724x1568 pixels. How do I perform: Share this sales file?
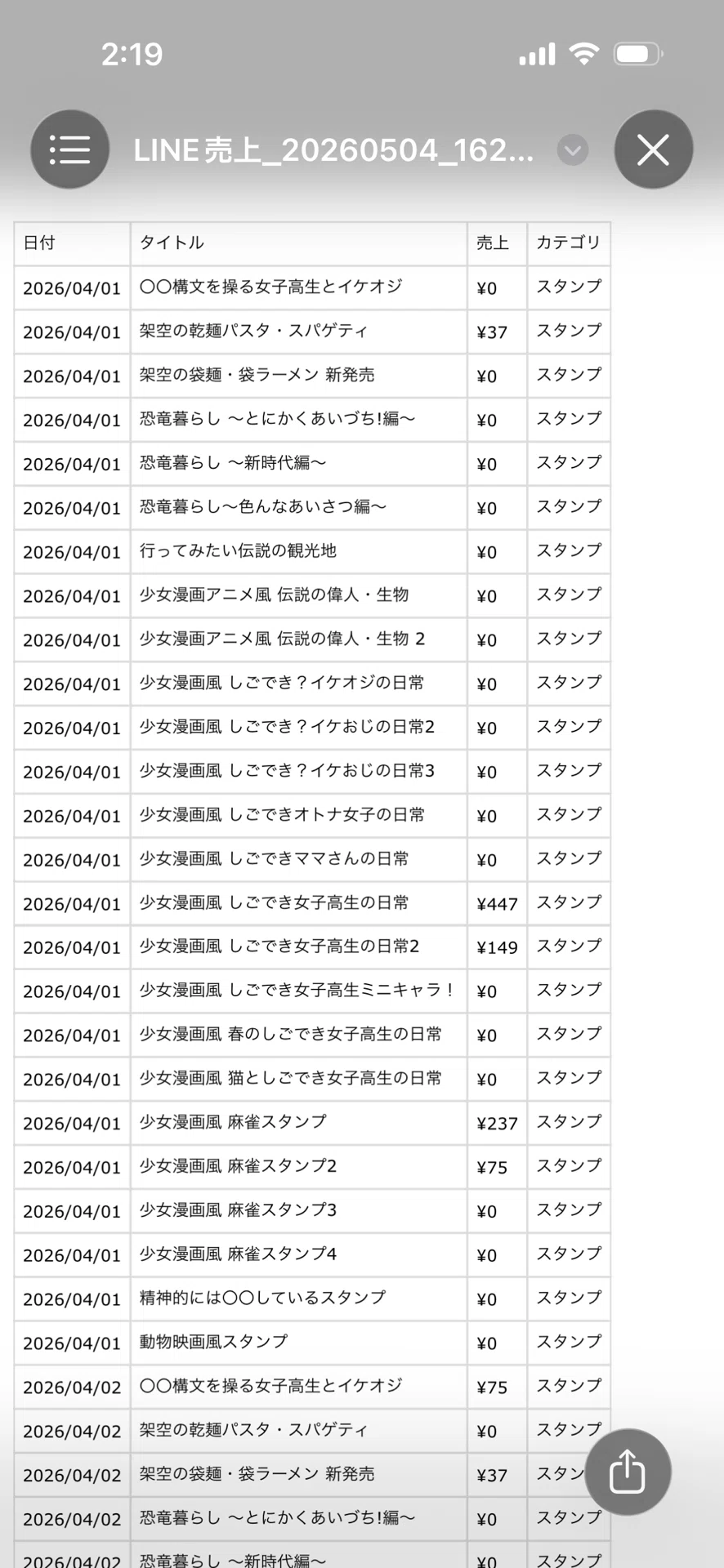tap(628, 1472)
